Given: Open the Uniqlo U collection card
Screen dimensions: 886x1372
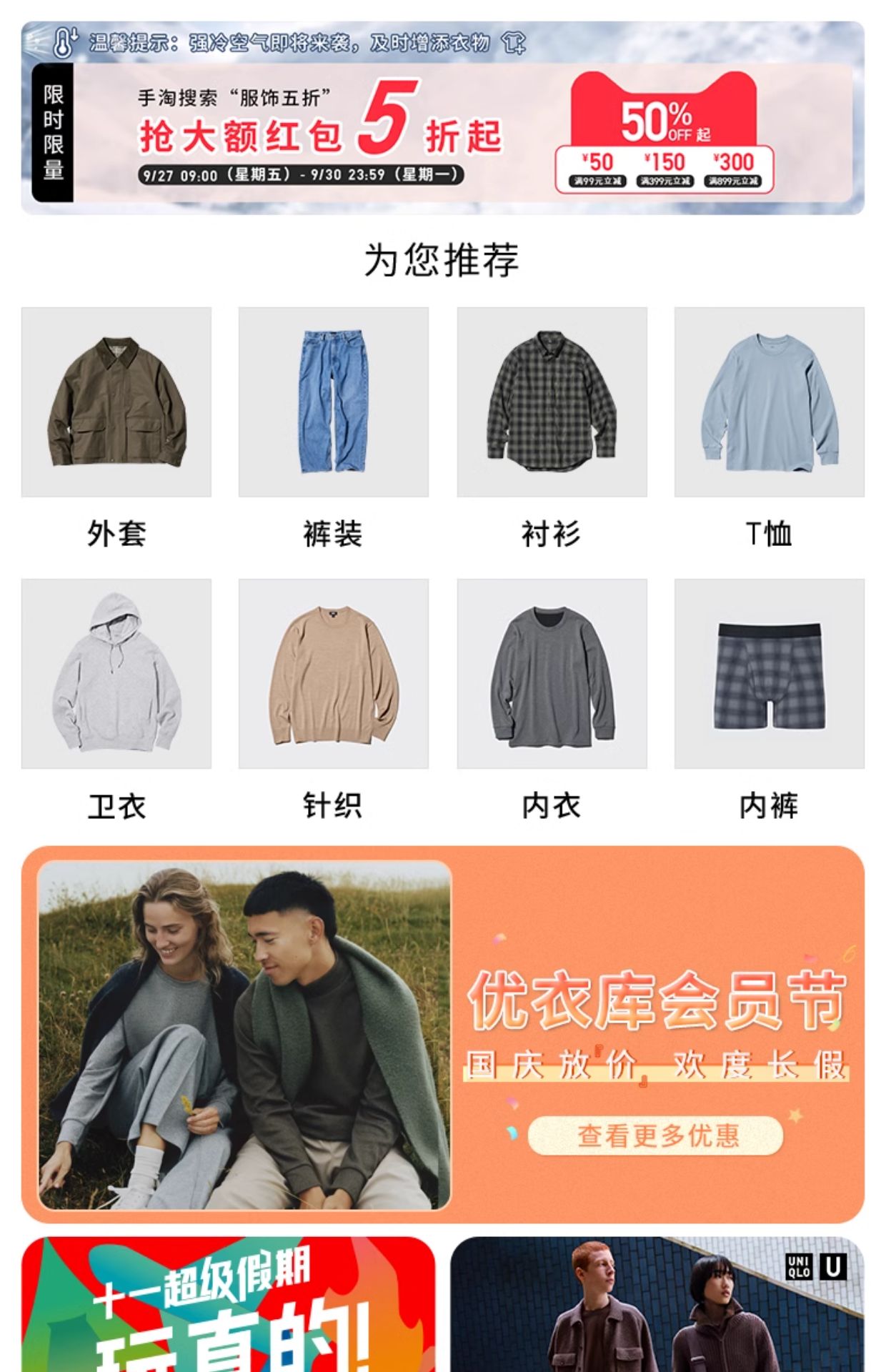Looking at the screenshot, I should 657,1304.
